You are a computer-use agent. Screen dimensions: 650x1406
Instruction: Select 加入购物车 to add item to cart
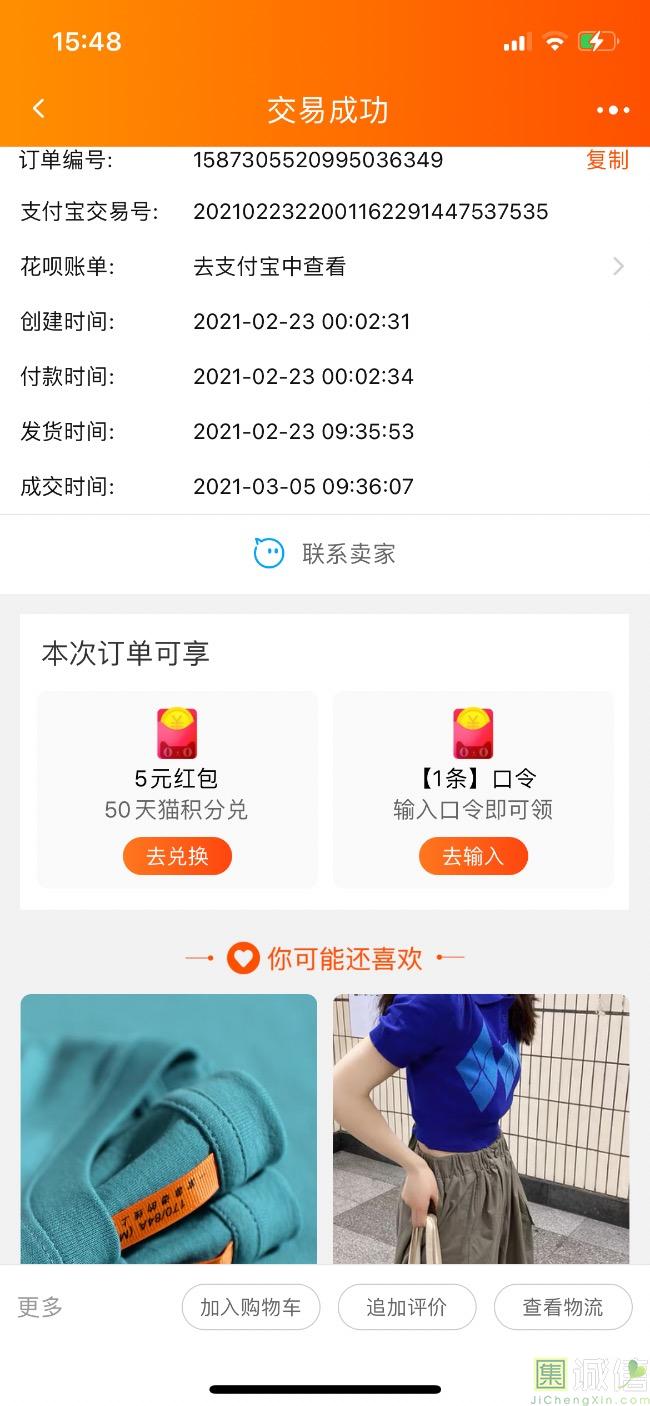click(250, 1307)
